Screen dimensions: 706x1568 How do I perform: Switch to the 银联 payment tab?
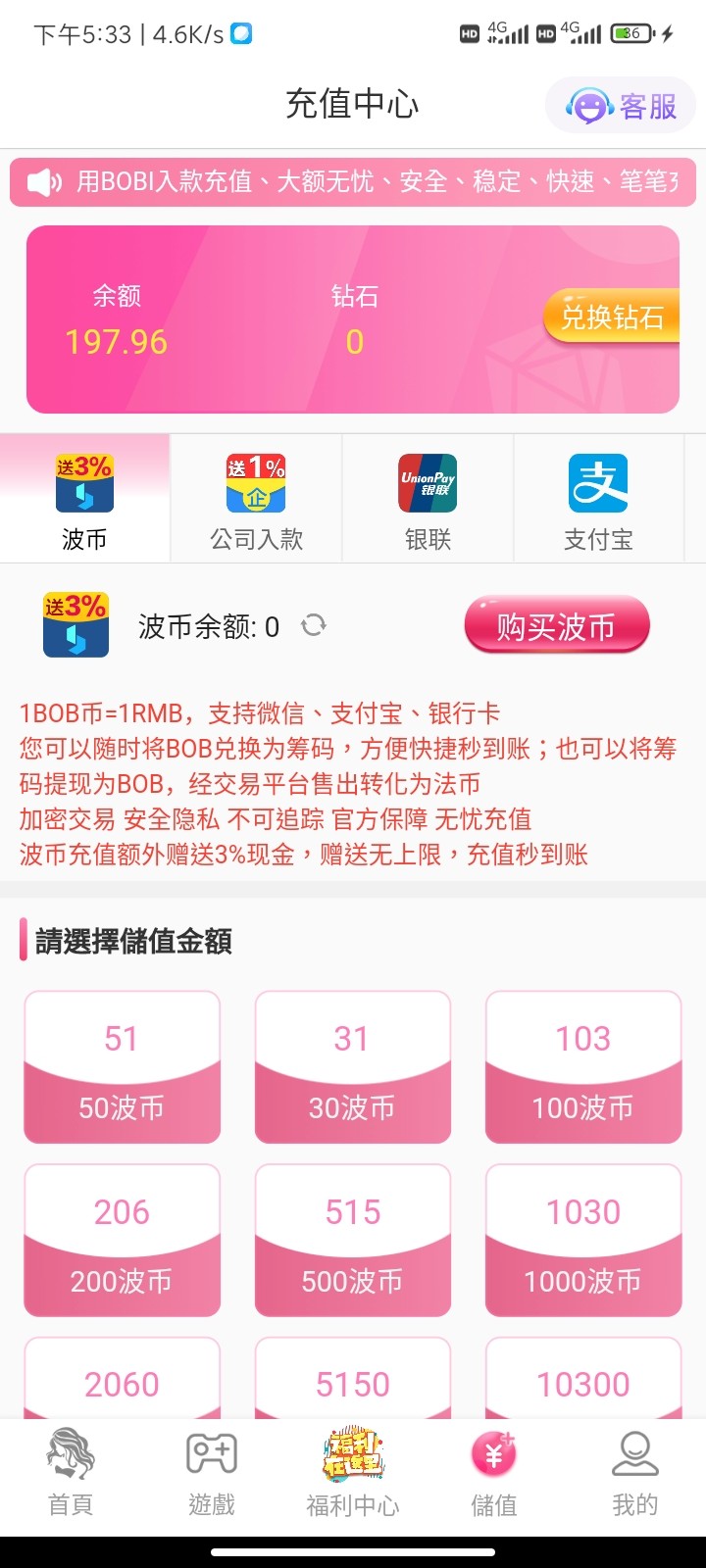coord(427,500)
